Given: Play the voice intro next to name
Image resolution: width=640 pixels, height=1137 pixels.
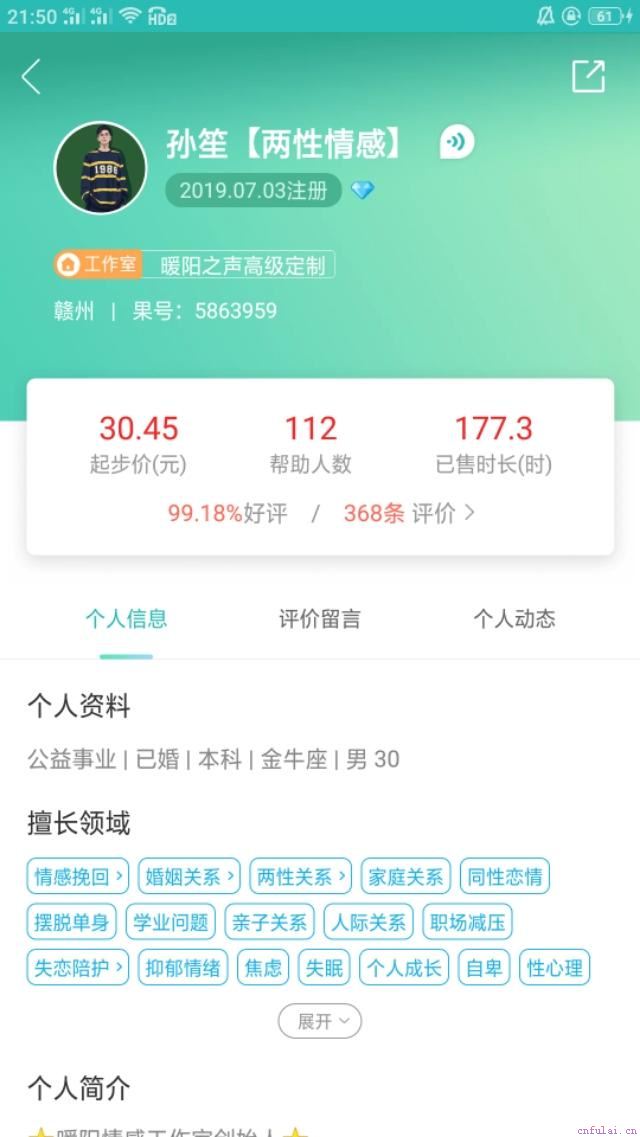Looking at the screenshot, I should [x=457, y=143].
